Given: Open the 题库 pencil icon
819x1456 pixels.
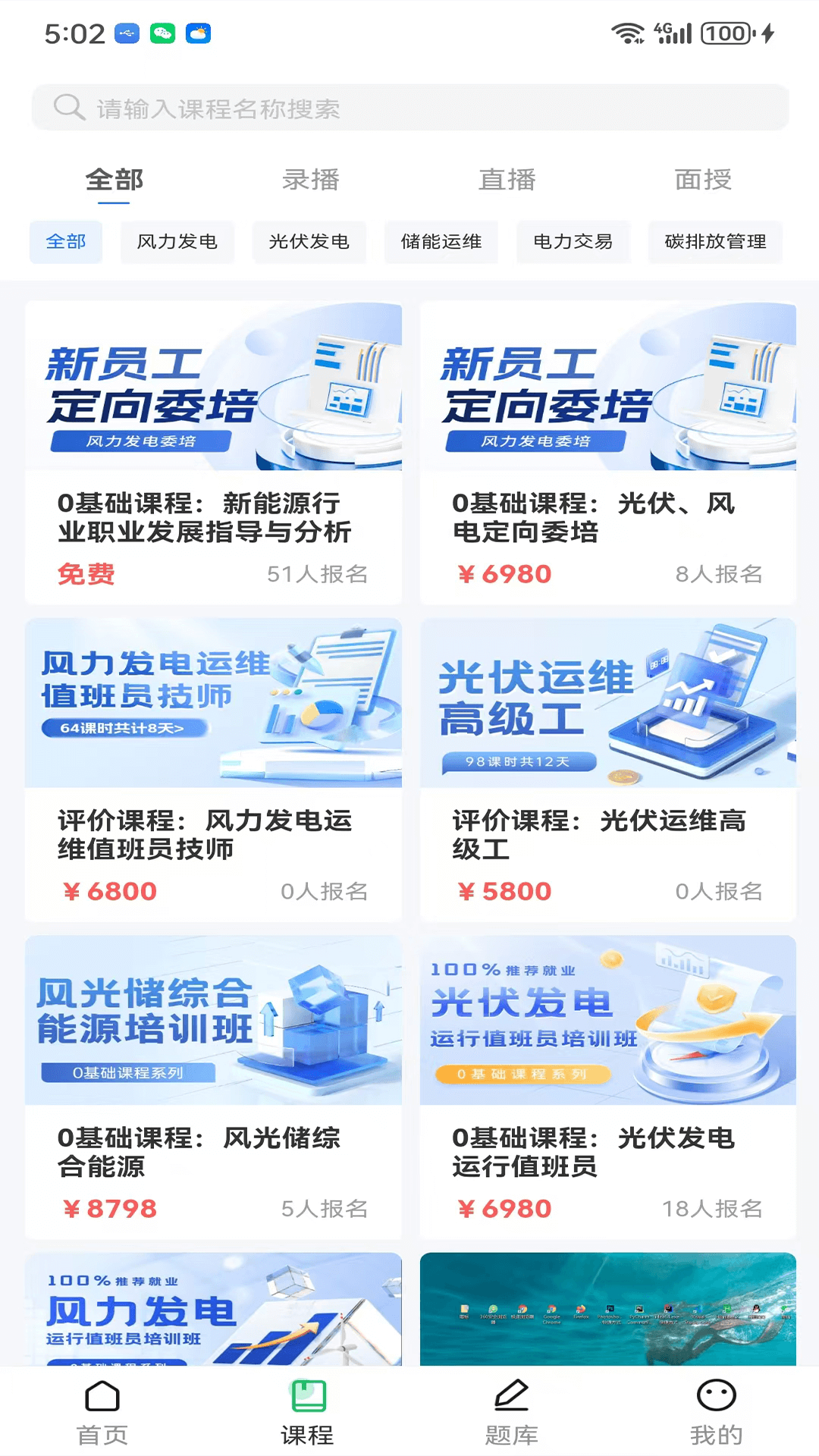Looking at the screenshot, I should click(511, 1407).
